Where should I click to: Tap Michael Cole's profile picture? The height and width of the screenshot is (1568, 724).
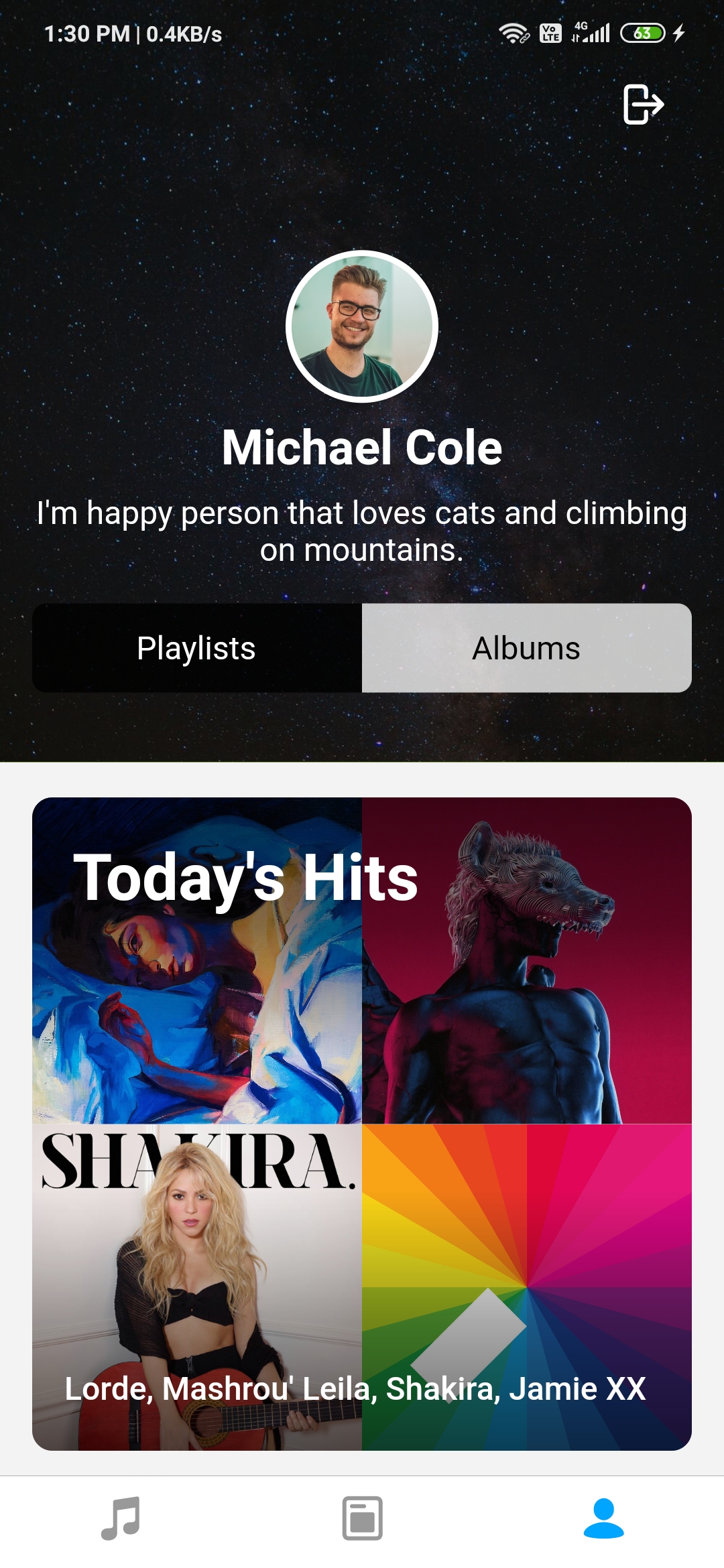pos(362,326)
